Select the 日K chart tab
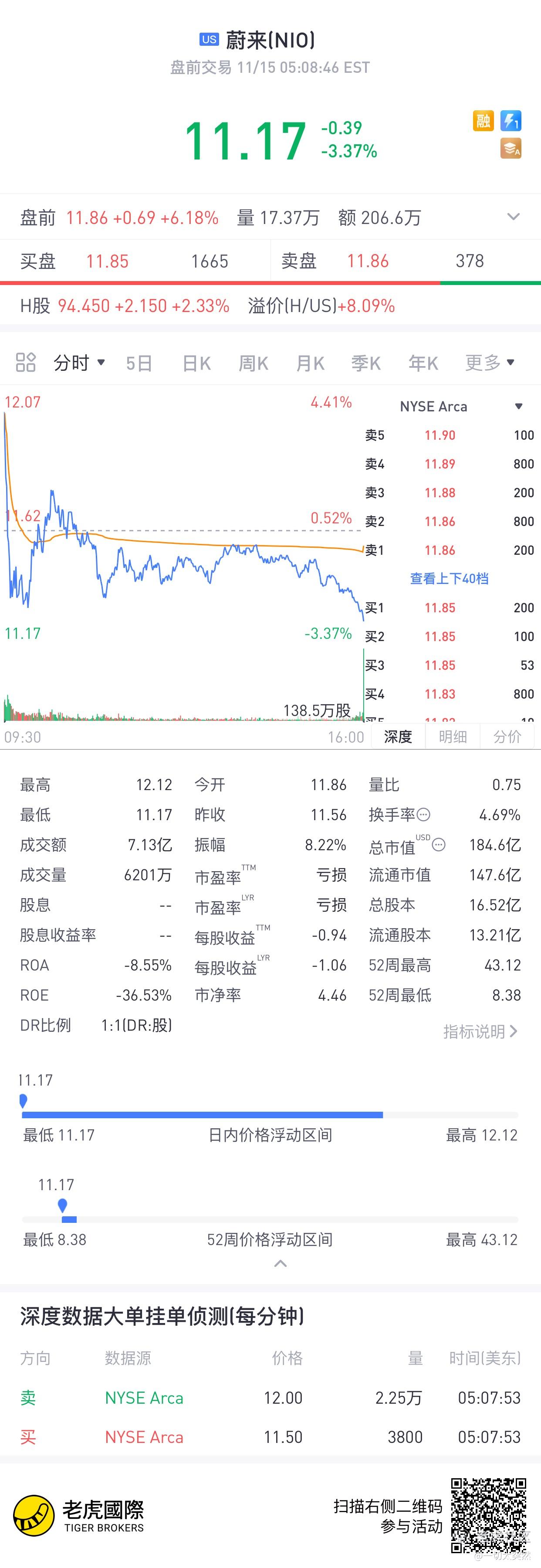 (196, 363)
